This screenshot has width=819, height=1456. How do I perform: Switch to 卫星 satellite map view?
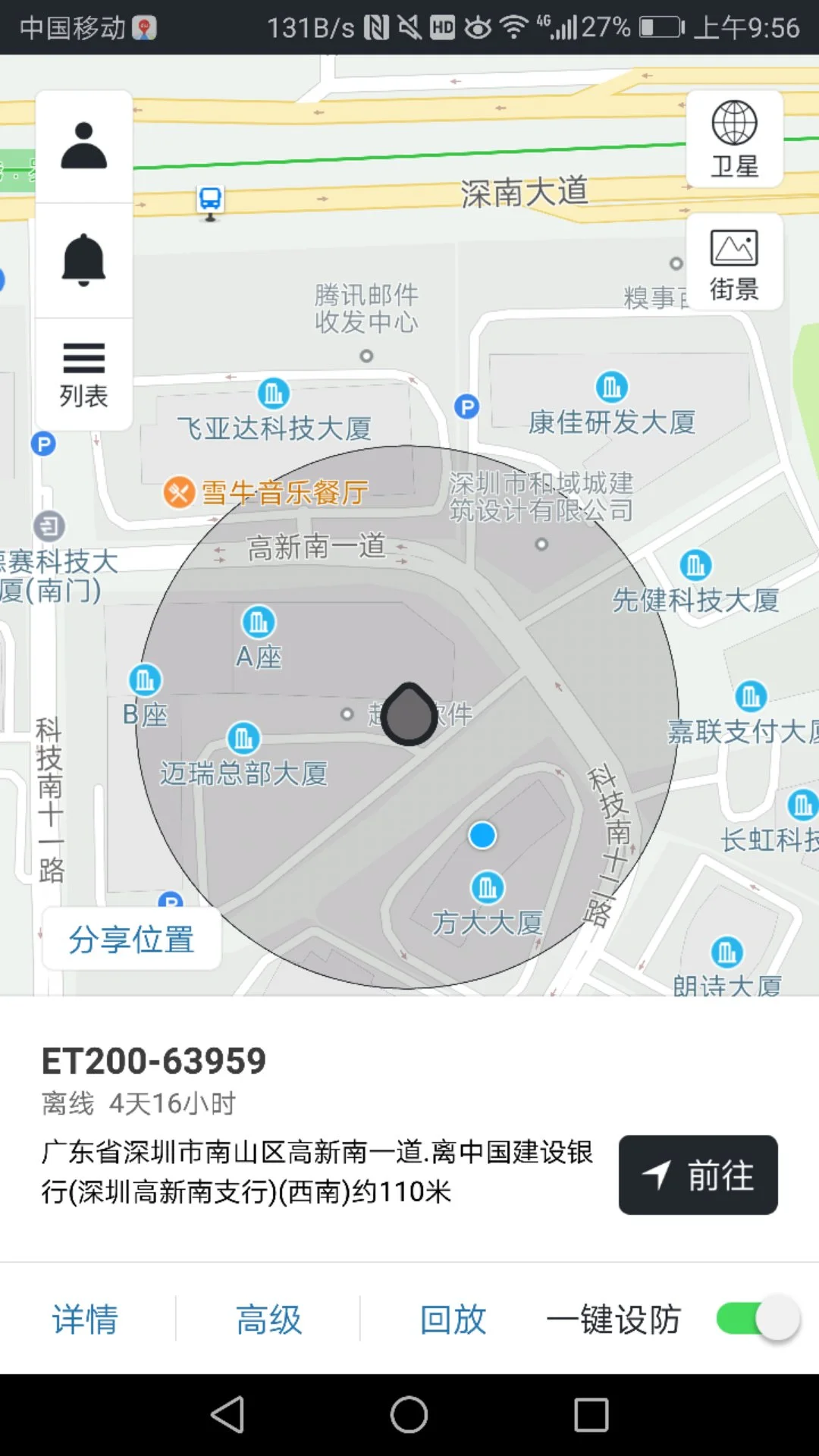pyautogui.click(x=733, y=139)
